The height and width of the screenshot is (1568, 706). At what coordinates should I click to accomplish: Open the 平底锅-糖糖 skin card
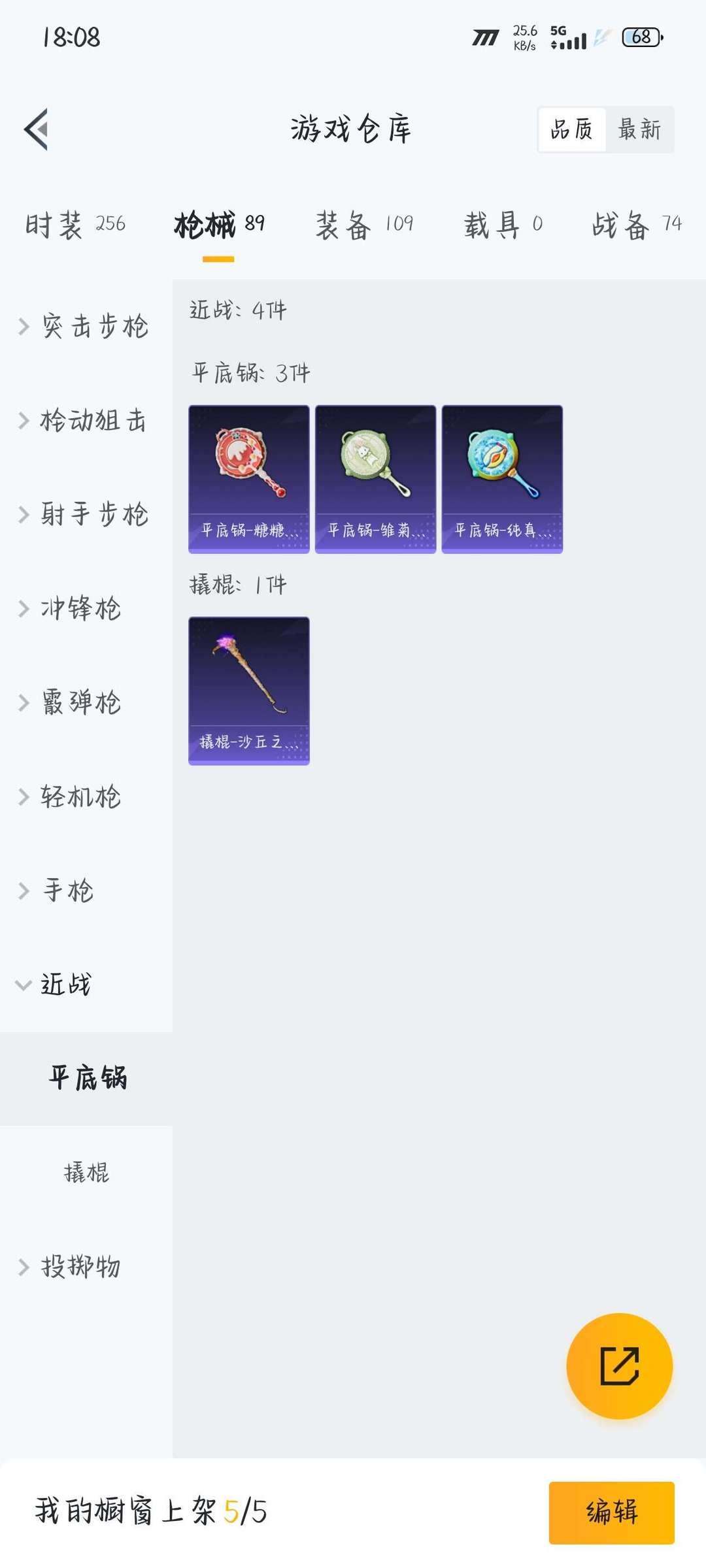(x=249, y=479)
